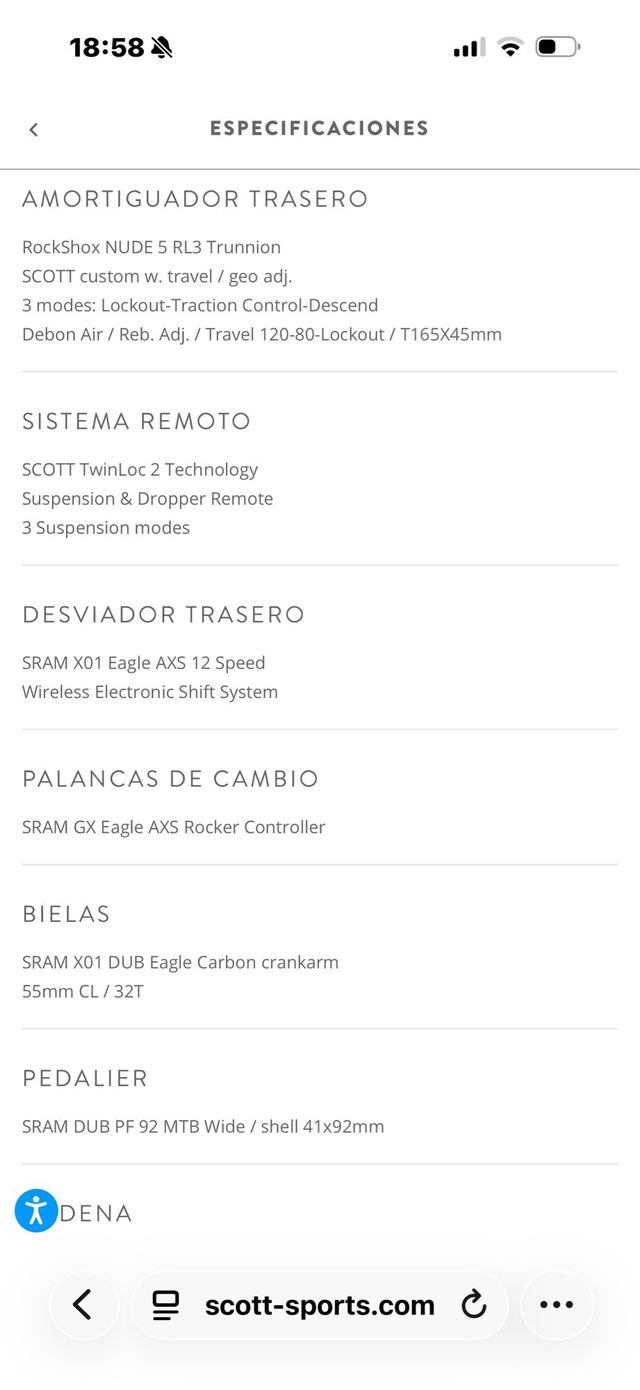The height and width of the screenshot is (1390, 640).
Task: Go back from the Especificaciones page
Action: (x=34, y=129)
